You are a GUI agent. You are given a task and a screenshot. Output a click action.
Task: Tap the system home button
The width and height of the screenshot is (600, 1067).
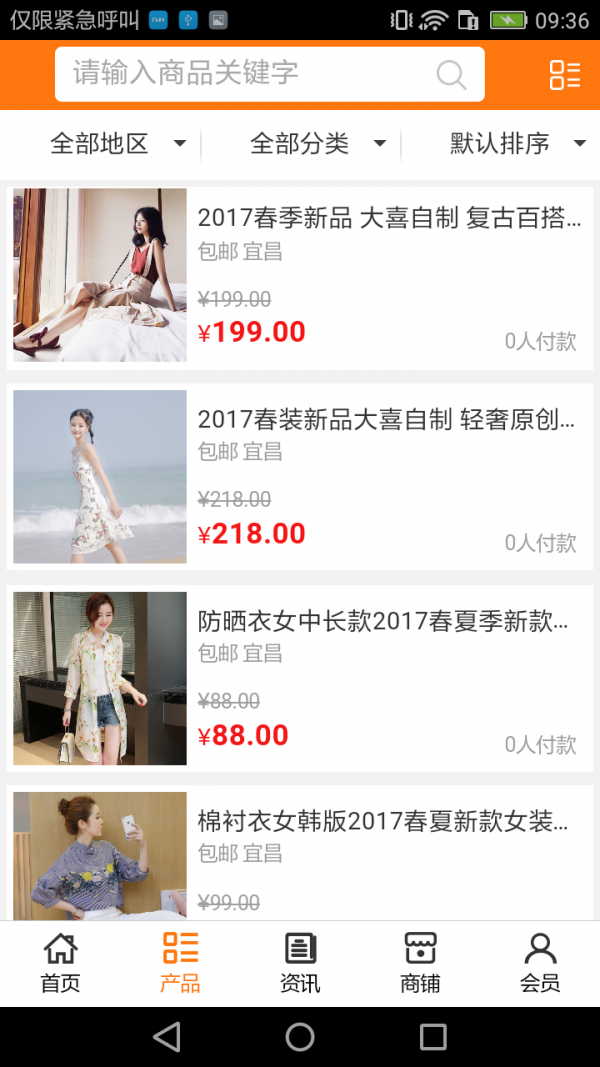(x=300, y=1036)
